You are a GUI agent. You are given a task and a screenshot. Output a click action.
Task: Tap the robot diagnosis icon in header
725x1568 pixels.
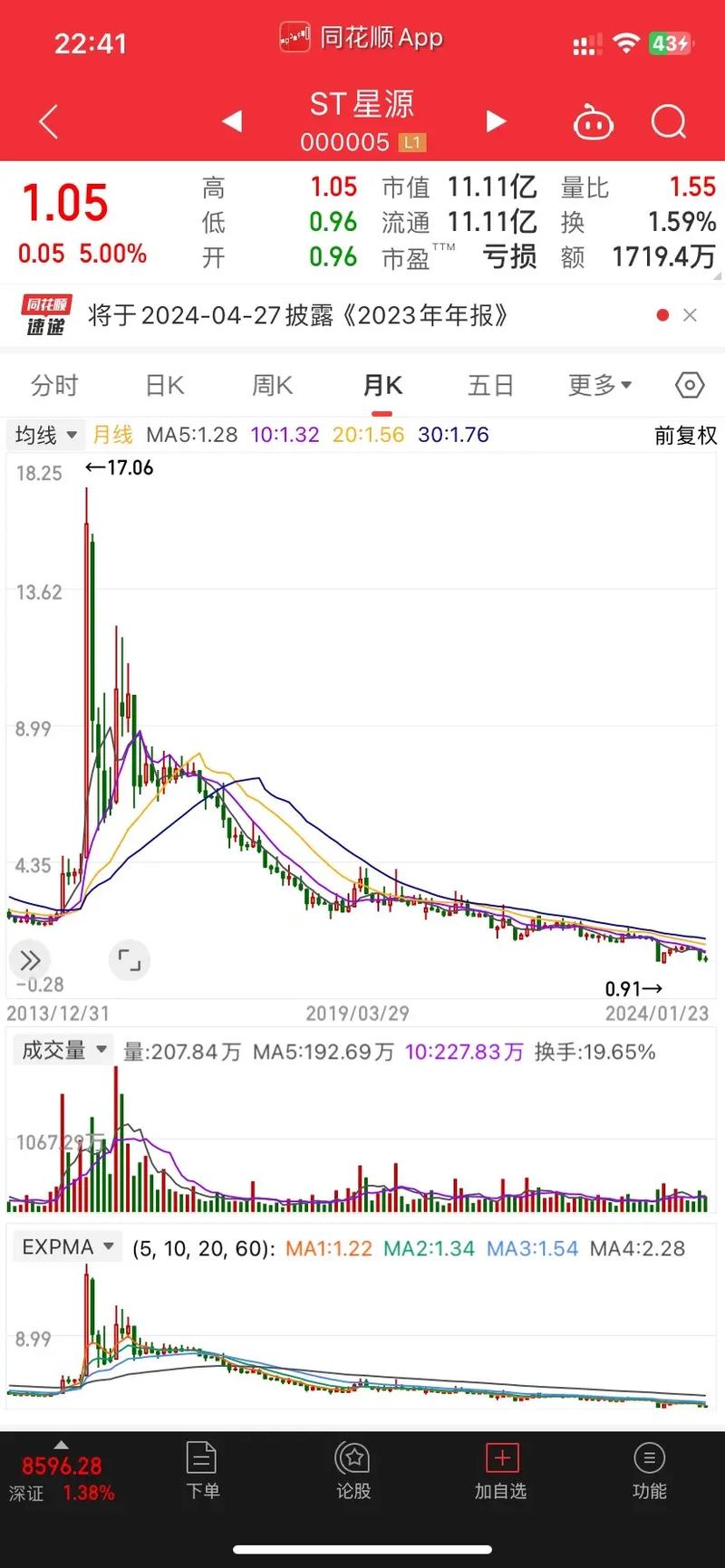[x=594, y=121]
